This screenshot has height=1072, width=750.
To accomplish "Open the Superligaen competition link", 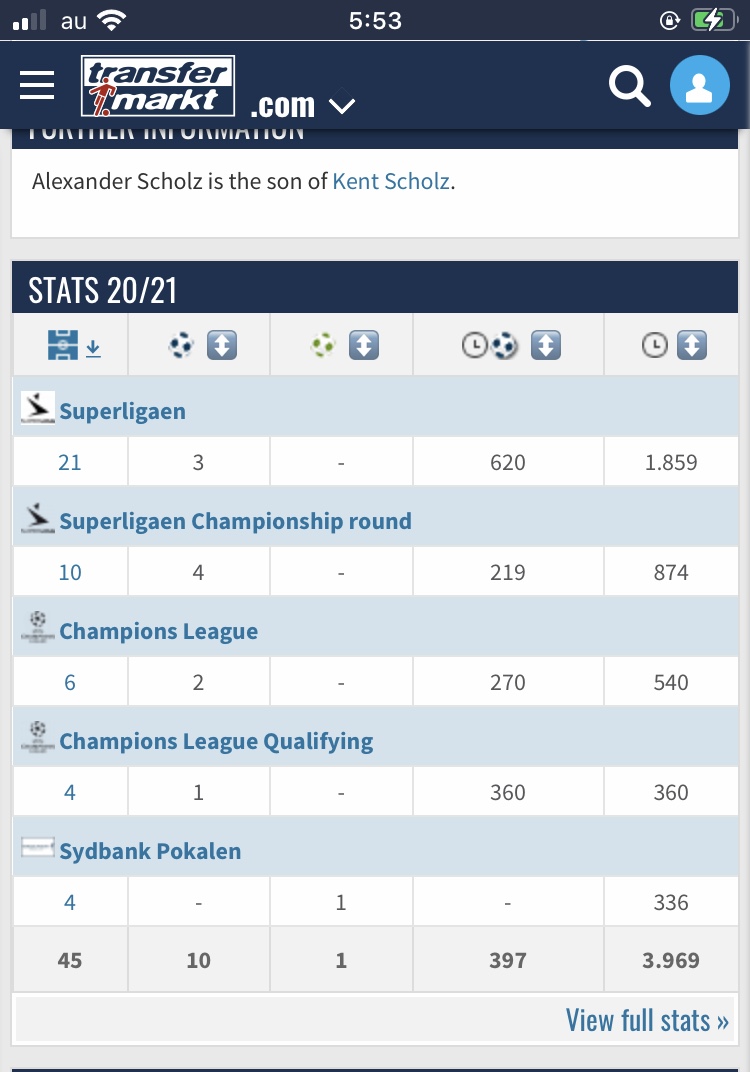I will click(122, 411).
